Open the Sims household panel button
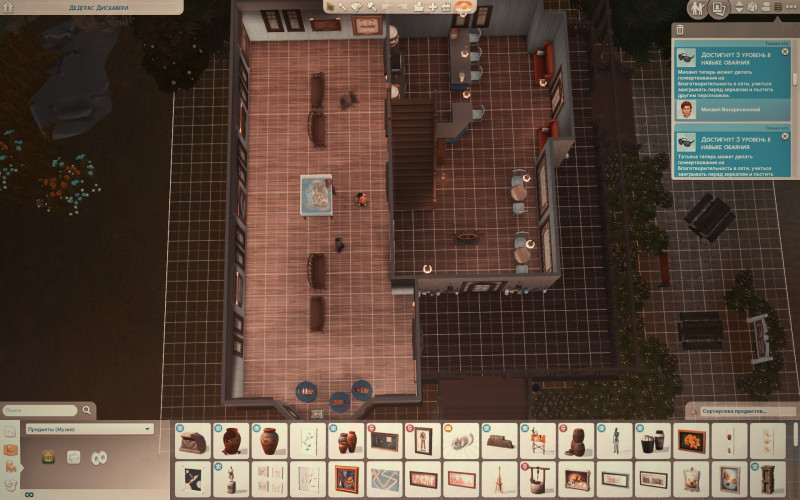The width and height of the screenshot is (800, 500). (697, 9)
